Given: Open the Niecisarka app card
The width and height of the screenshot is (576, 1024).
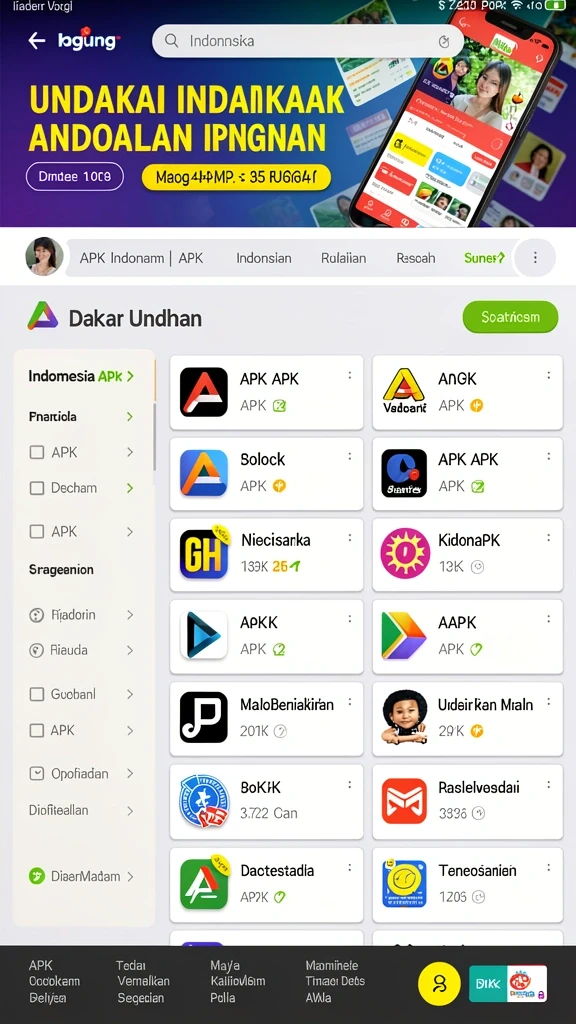Looking at the screenshot, I should [266, 554].
